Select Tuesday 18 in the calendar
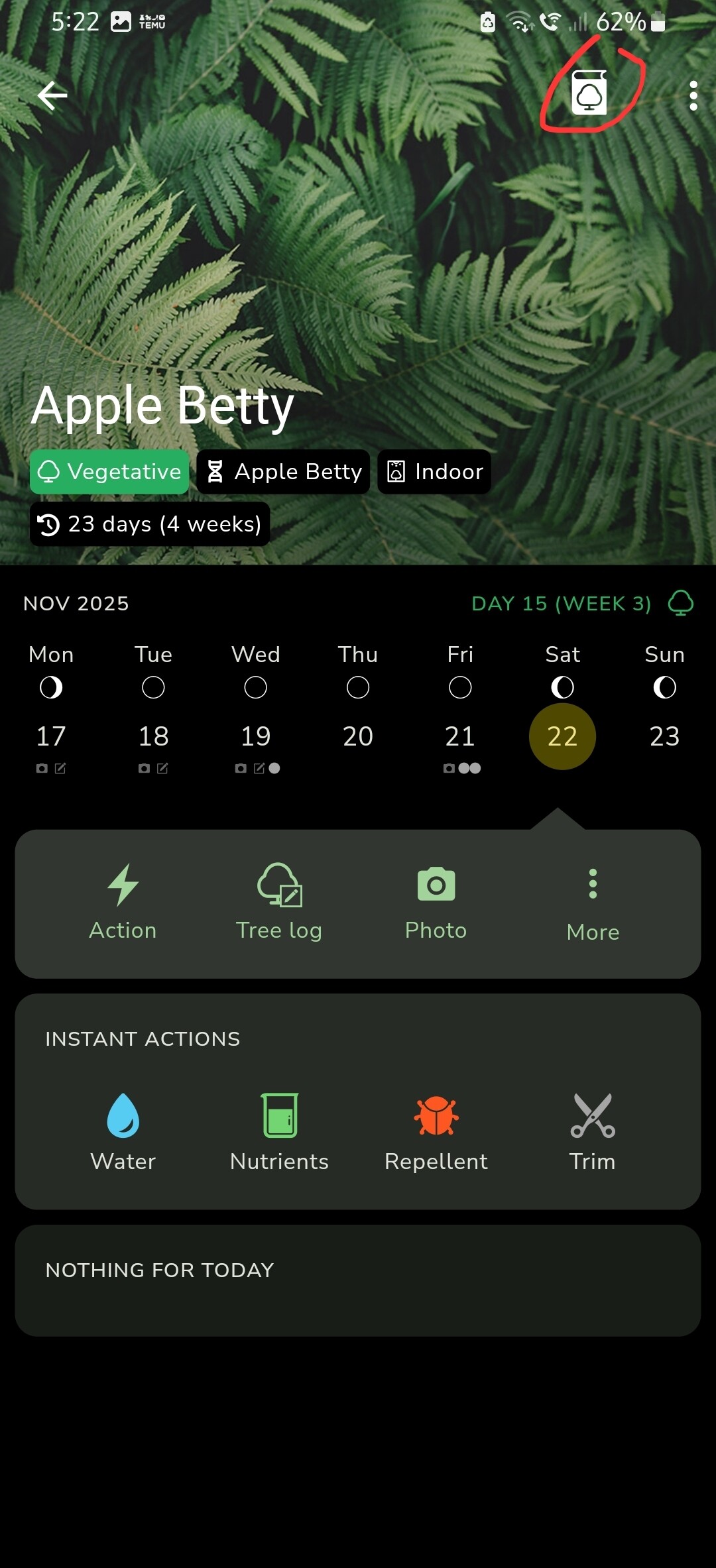The image size is (716, 1568). click(153, 736)
